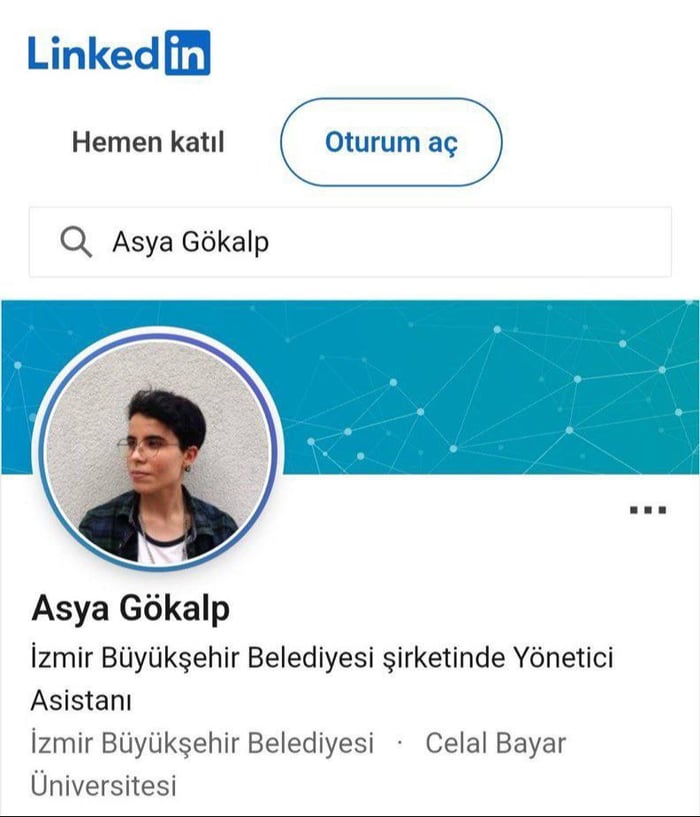
Task: Open the three-dot overflow menu on profile
Action: (x=648, y=510)
